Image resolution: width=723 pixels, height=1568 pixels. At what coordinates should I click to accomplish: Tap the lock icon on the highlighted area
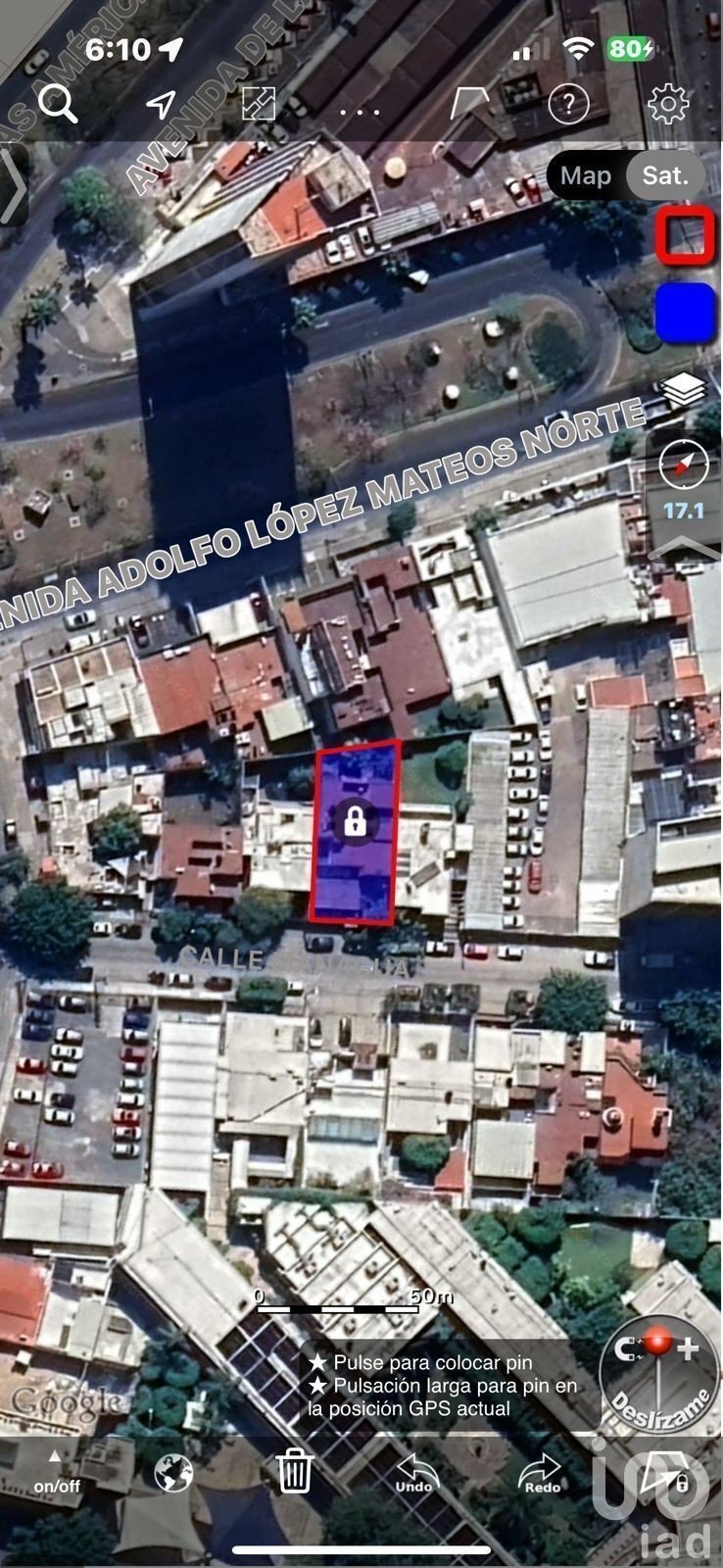click(355, 821)
